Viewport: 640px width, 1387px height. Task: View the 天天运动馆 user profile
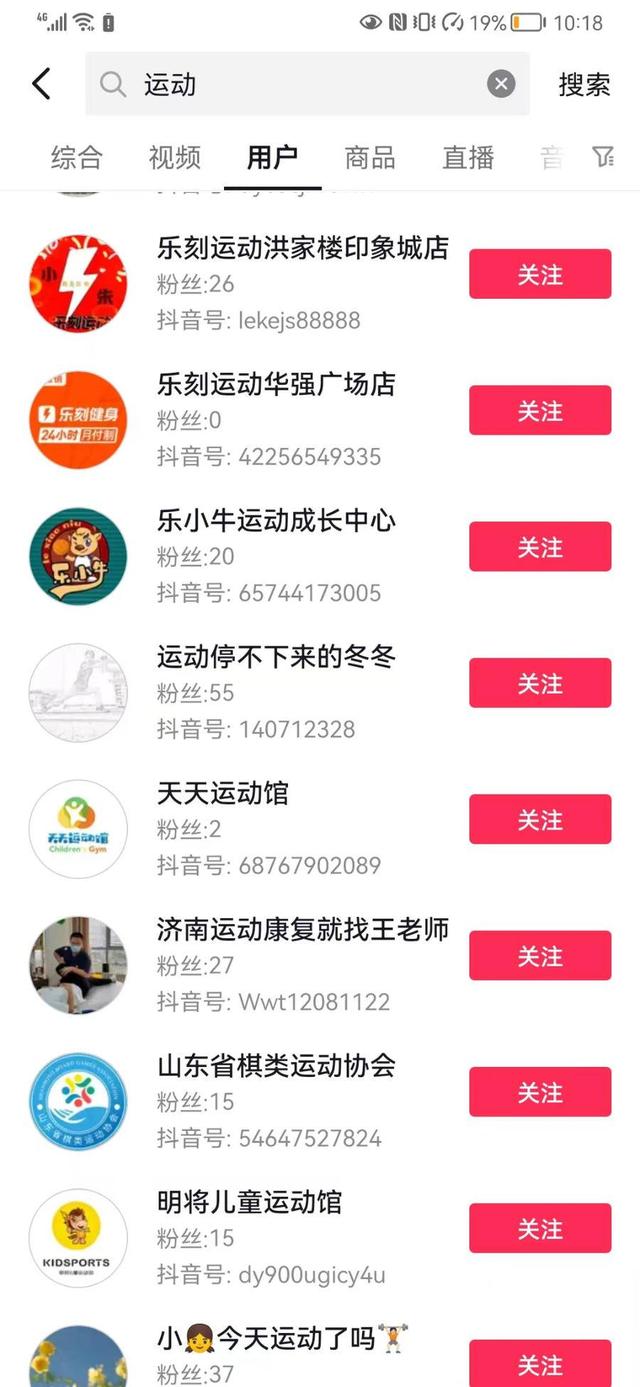223,793
